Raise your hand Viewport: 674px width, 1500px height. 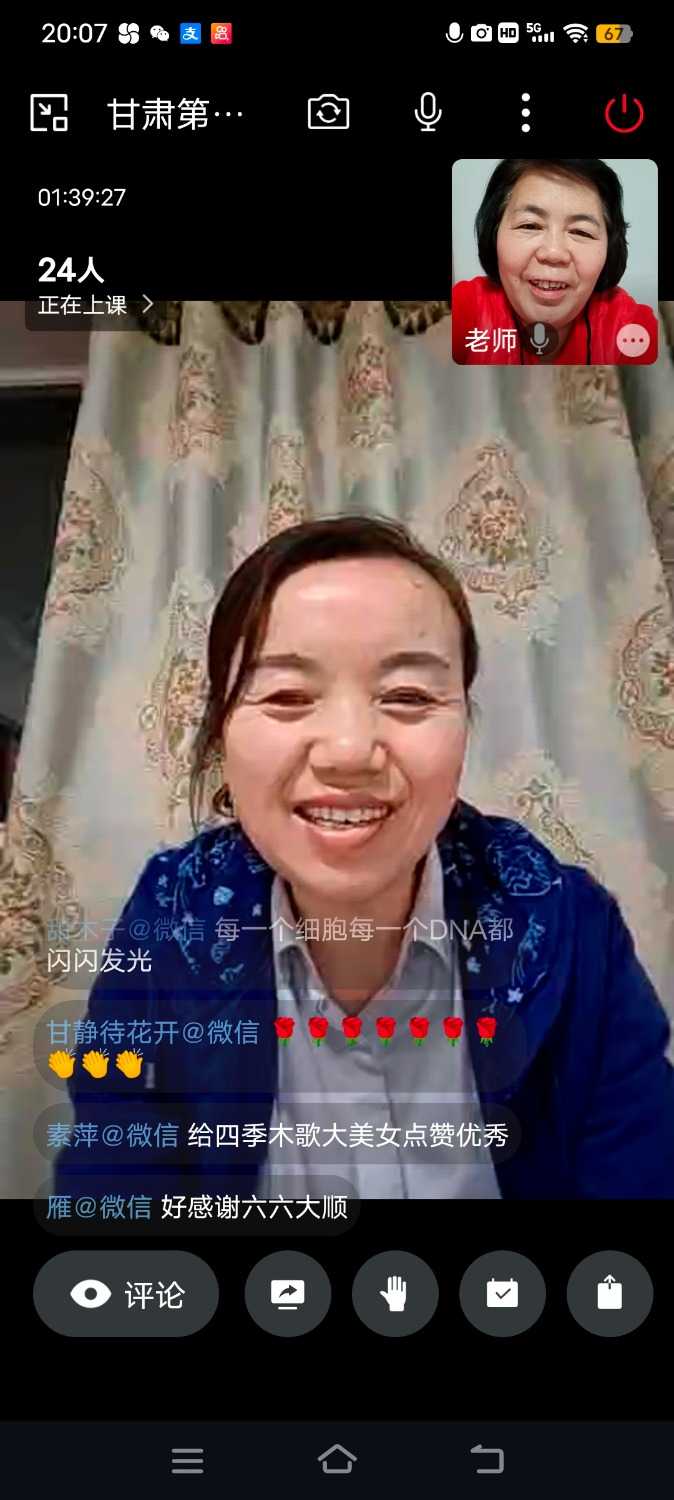[x=395, y=1294]
